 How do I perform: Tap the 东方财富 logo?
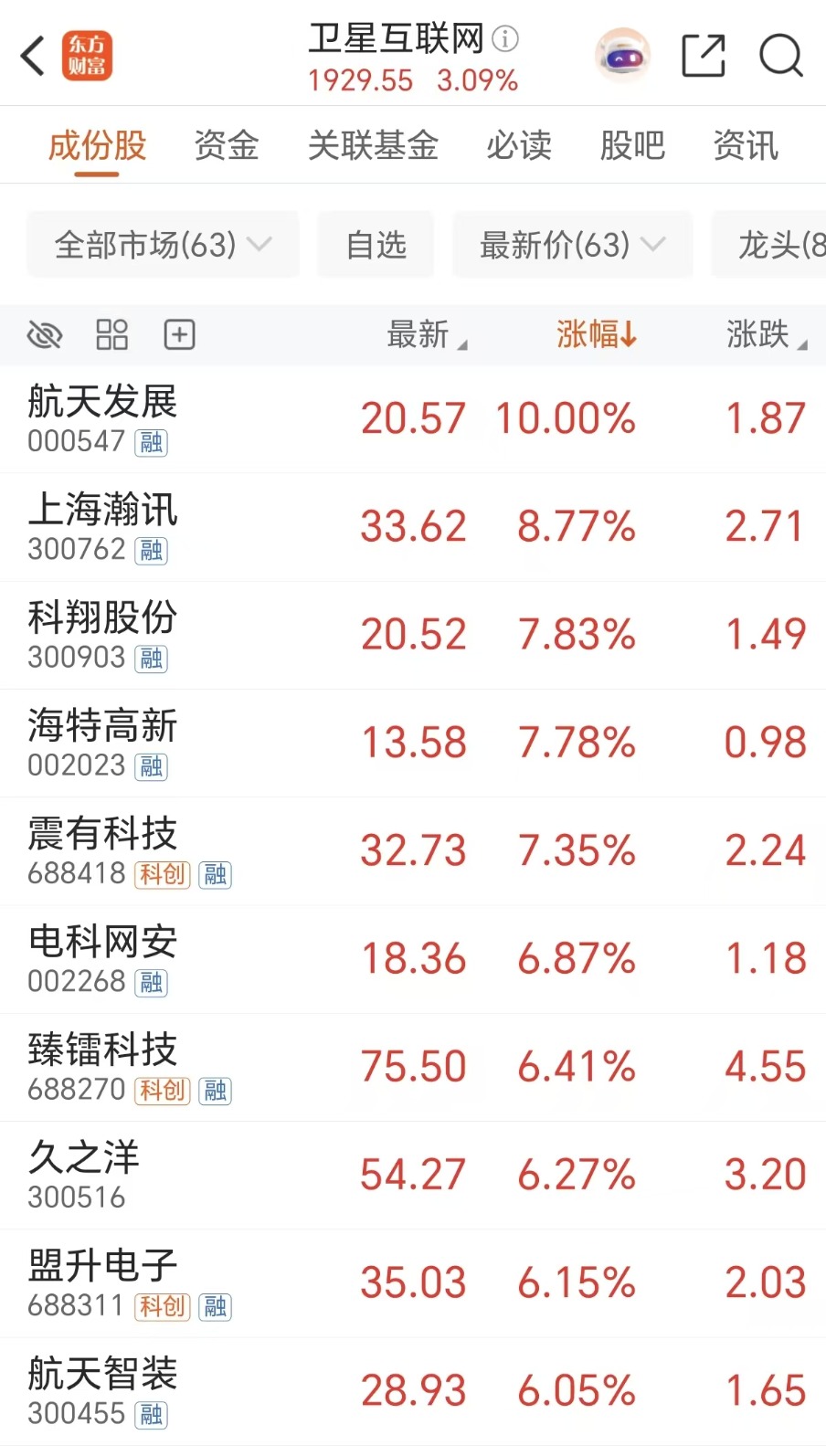pyautogui.click(x=88, y=55)
